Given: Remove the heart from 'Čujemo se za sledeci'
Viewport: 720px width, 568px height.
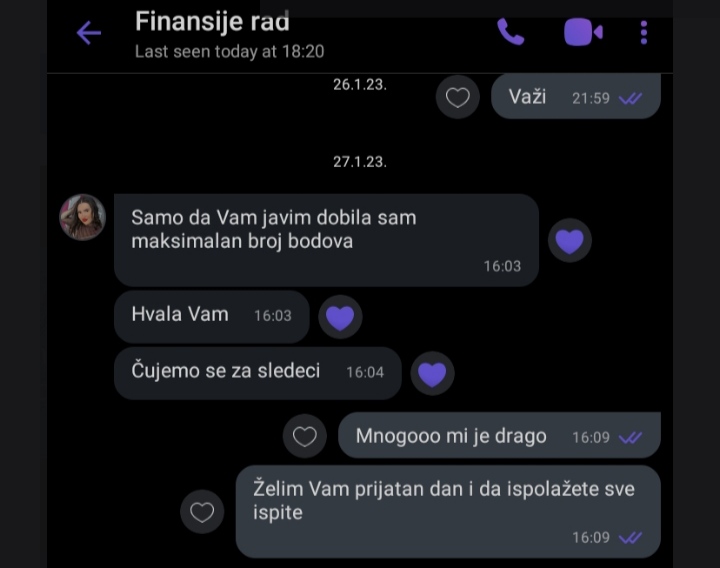Looking at the screenshot, I should pyautogui.click(x=432, y=374).
